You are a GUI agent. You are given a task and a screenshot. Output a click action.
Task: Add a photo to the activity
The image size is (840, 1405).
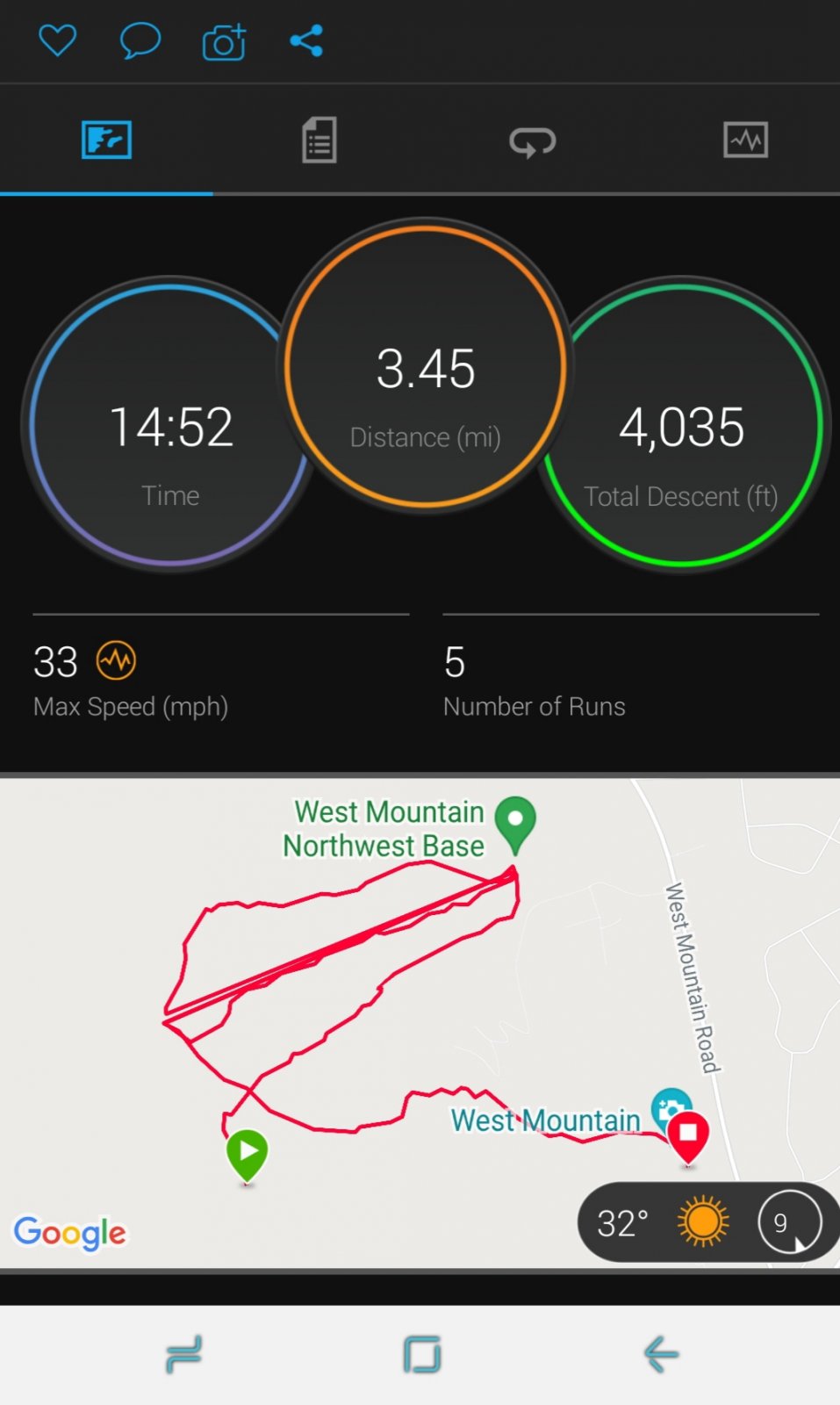click(x=224, y=41)
